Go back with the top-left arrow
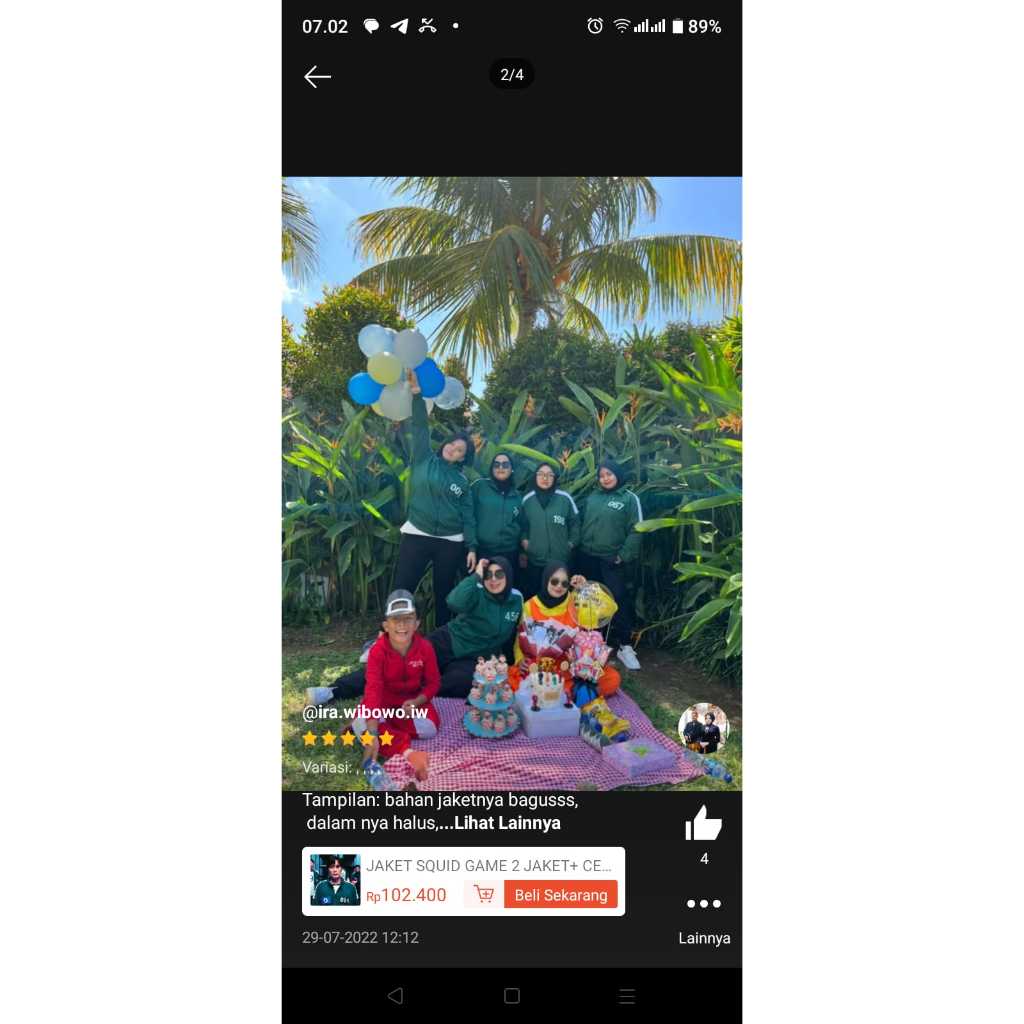 pyautogui.click(x=317, y=76)
